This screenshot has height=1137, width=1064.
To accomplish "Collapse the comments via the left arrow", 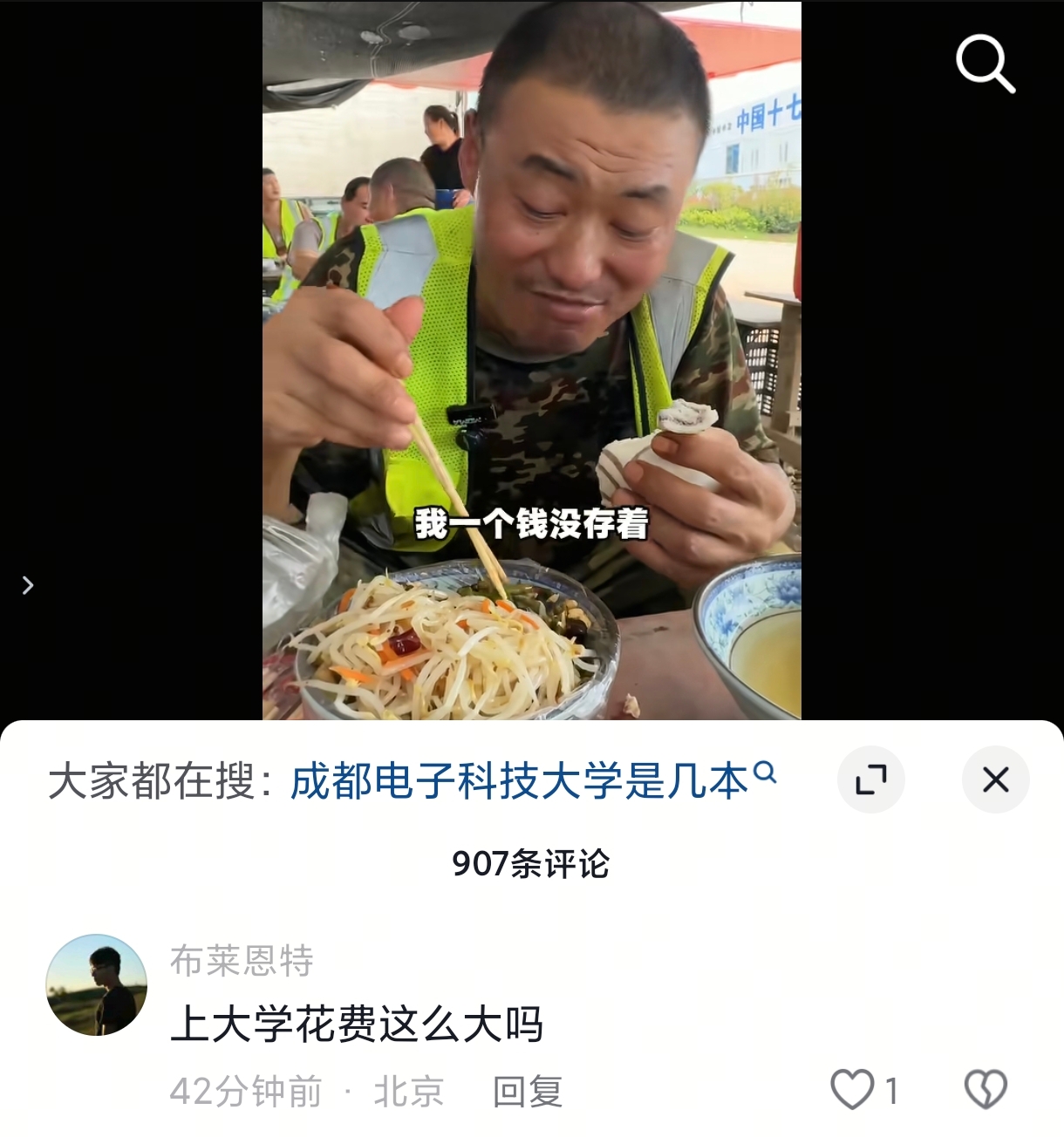I will pos(26,587).
